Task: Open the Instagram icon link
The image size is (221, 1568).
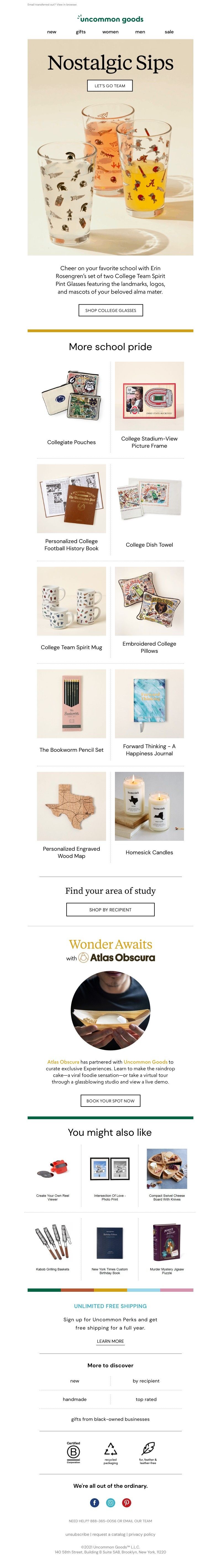Action: coord(110,1502)
